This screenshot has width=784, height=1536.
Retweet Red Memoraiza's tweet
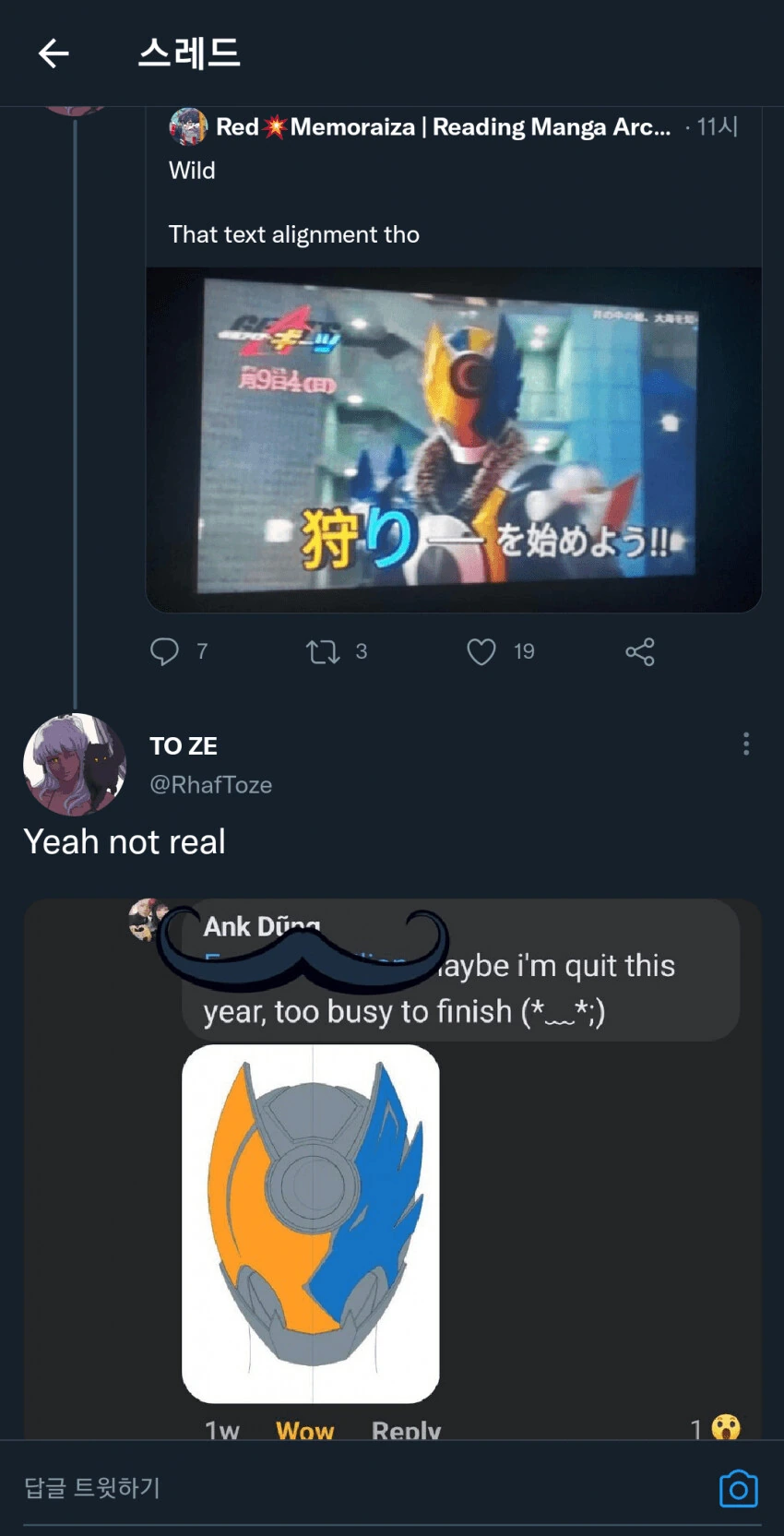point(323,652)
